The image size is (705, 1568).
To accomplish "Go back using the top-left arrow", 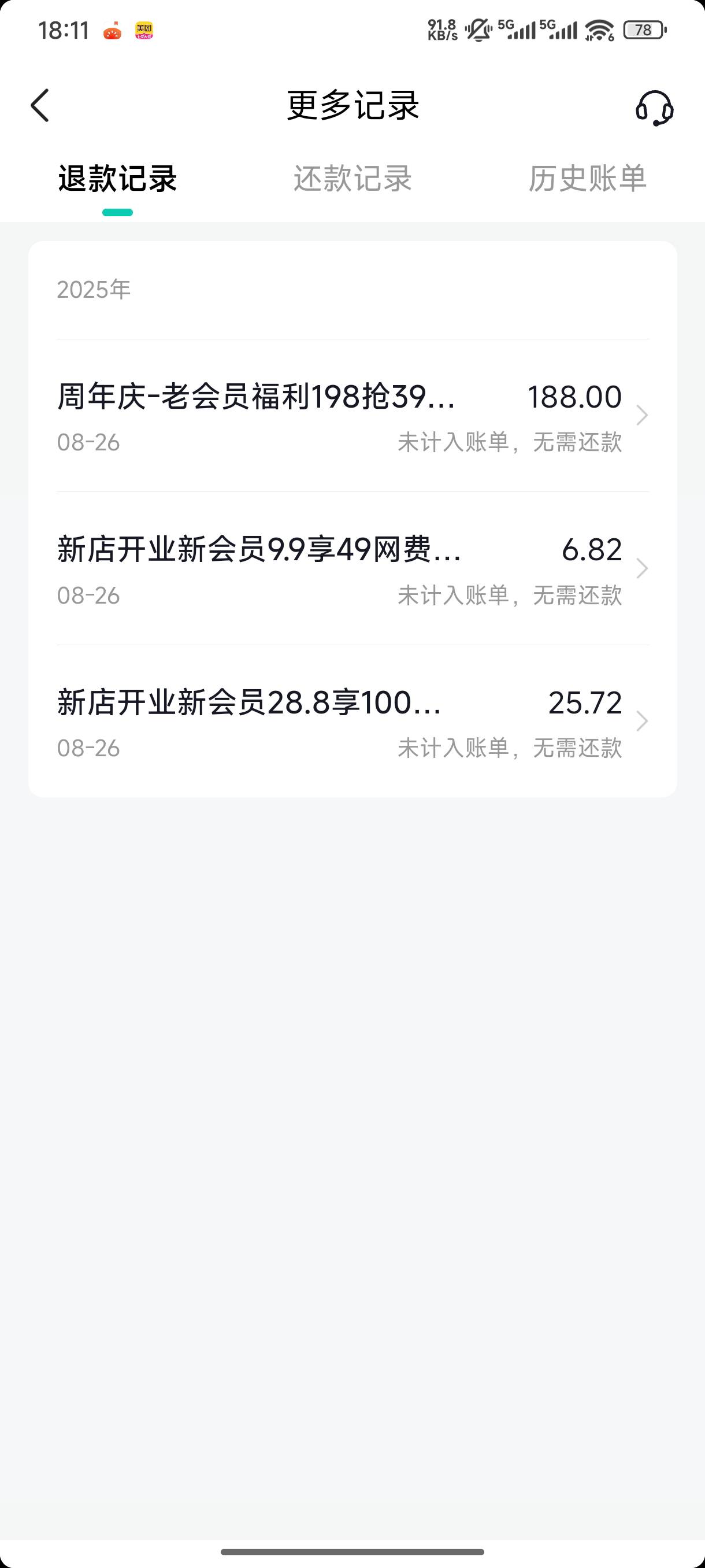I will coord(40,105).
